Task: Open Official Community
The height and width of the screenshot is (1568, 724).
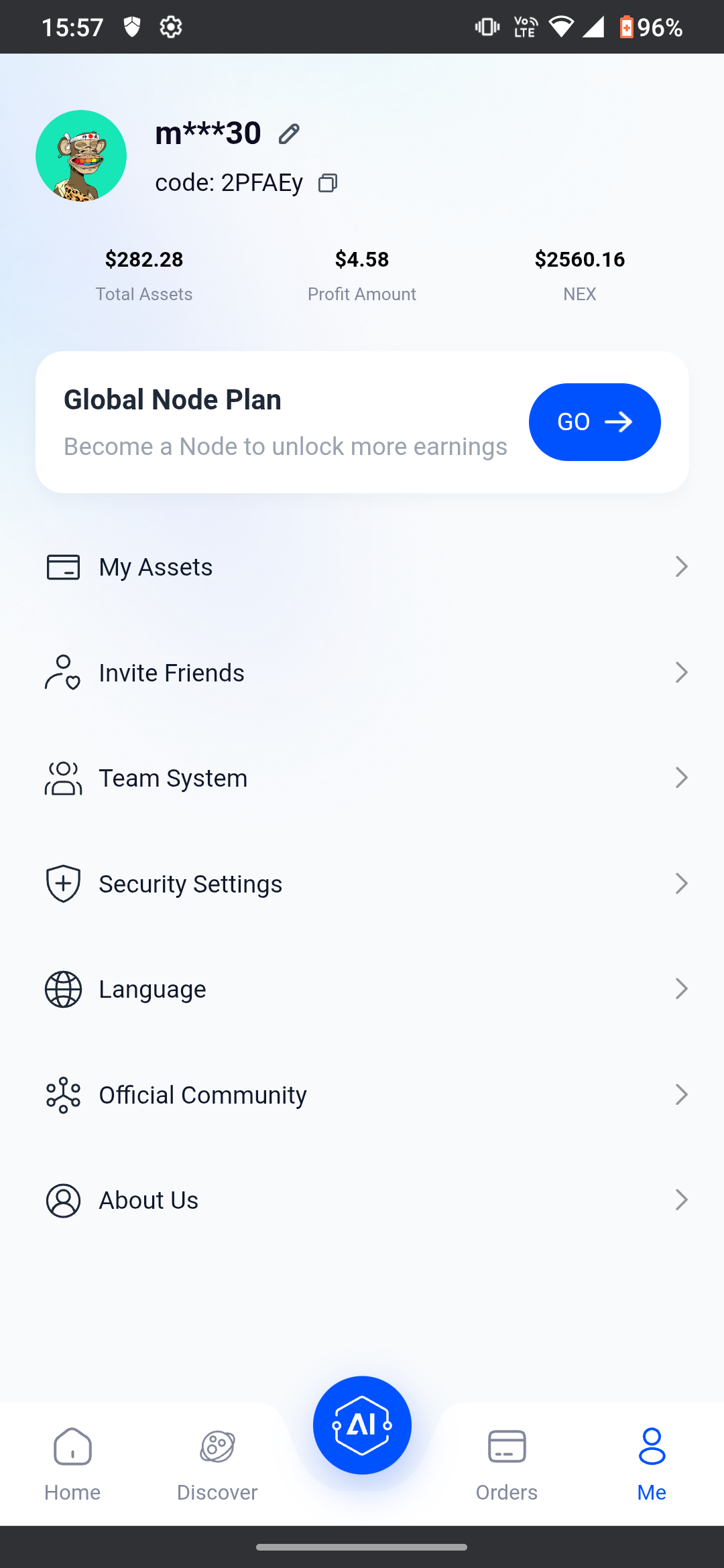Action: click(362, 1095)
